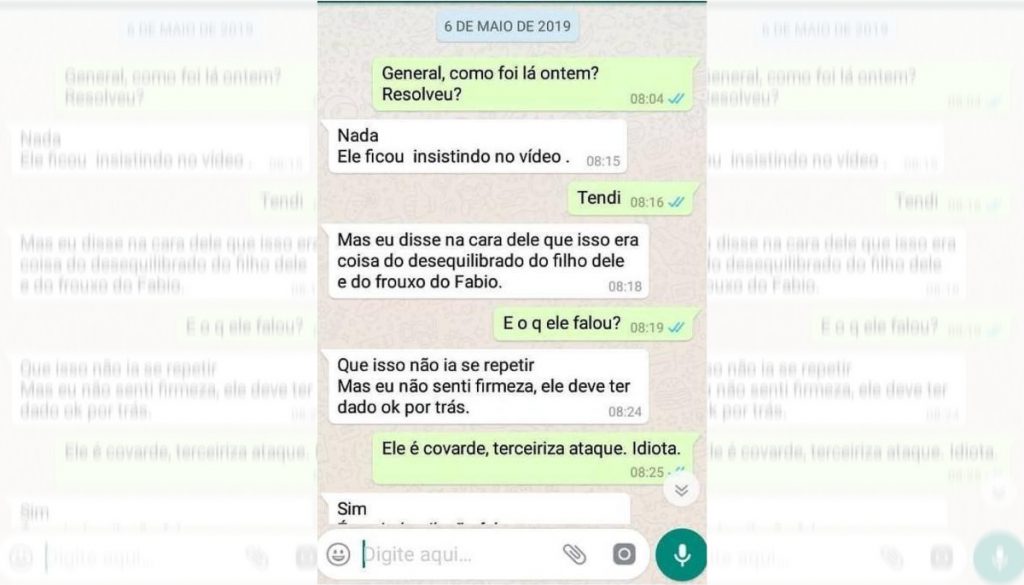Open the camera from the message bar
1024x585 pixels.
pyautogui.click(x=624, y=554)
